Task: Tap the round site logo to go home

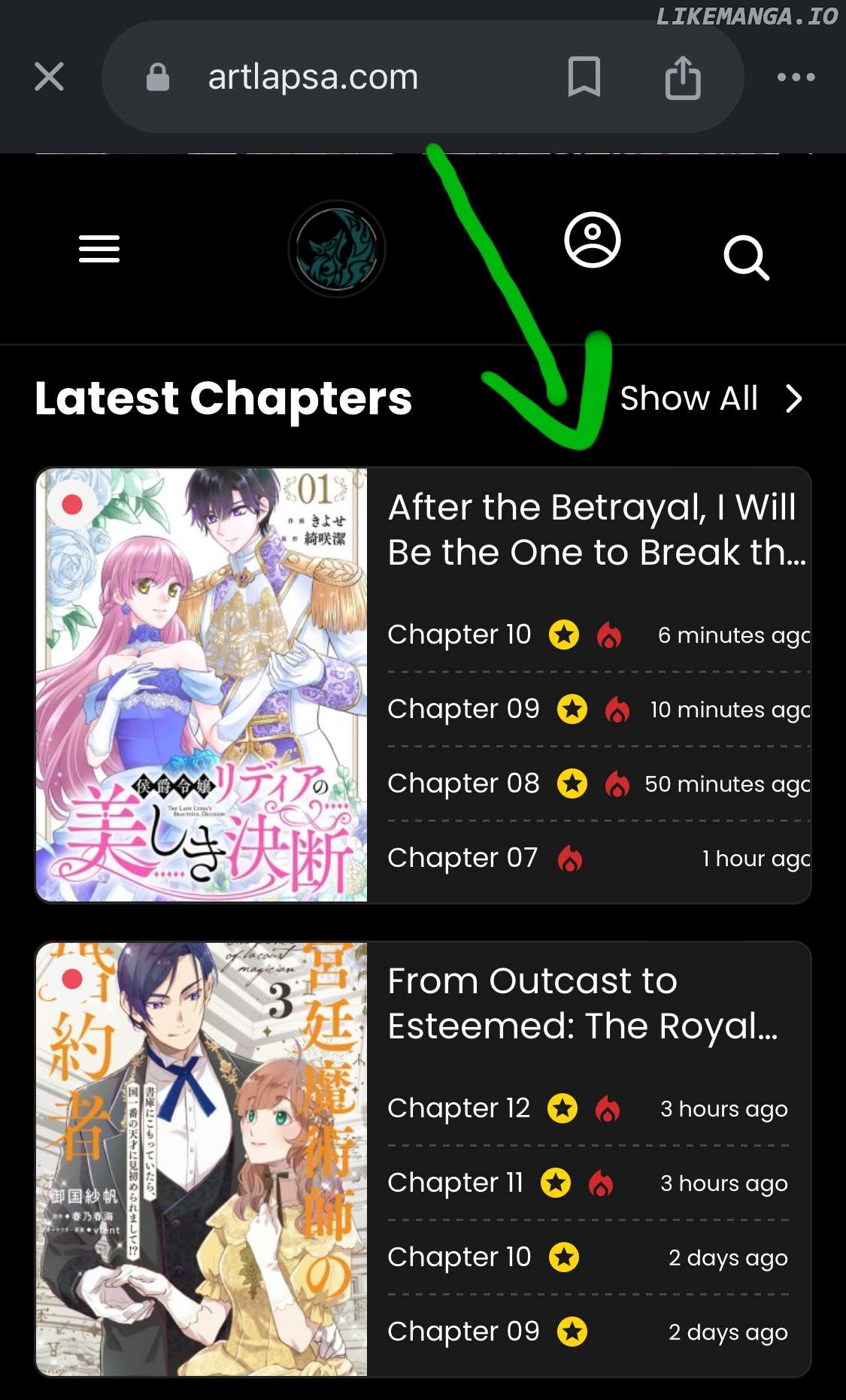Action: (337, 249)
